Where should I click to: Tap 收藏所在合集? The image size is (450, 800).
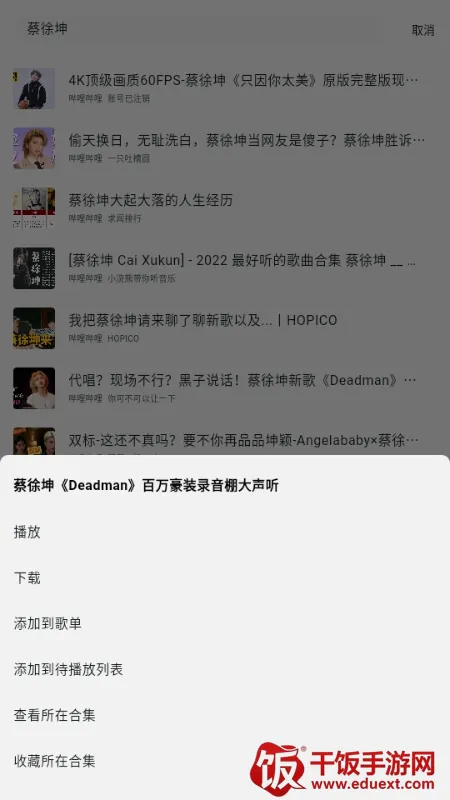225,761
